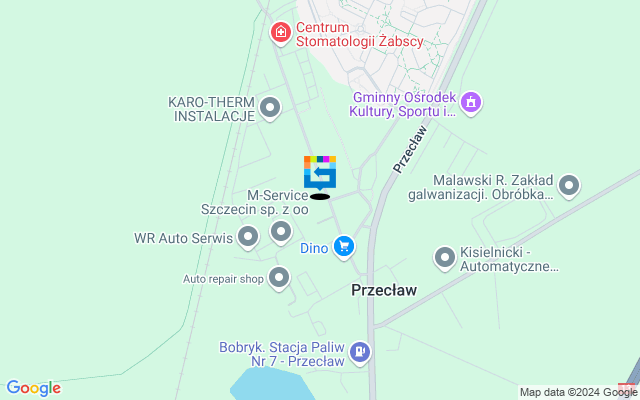Open the WR Auto Serwis marker
The width and height of the screenshot is (640, 400).
pos(249,237)
